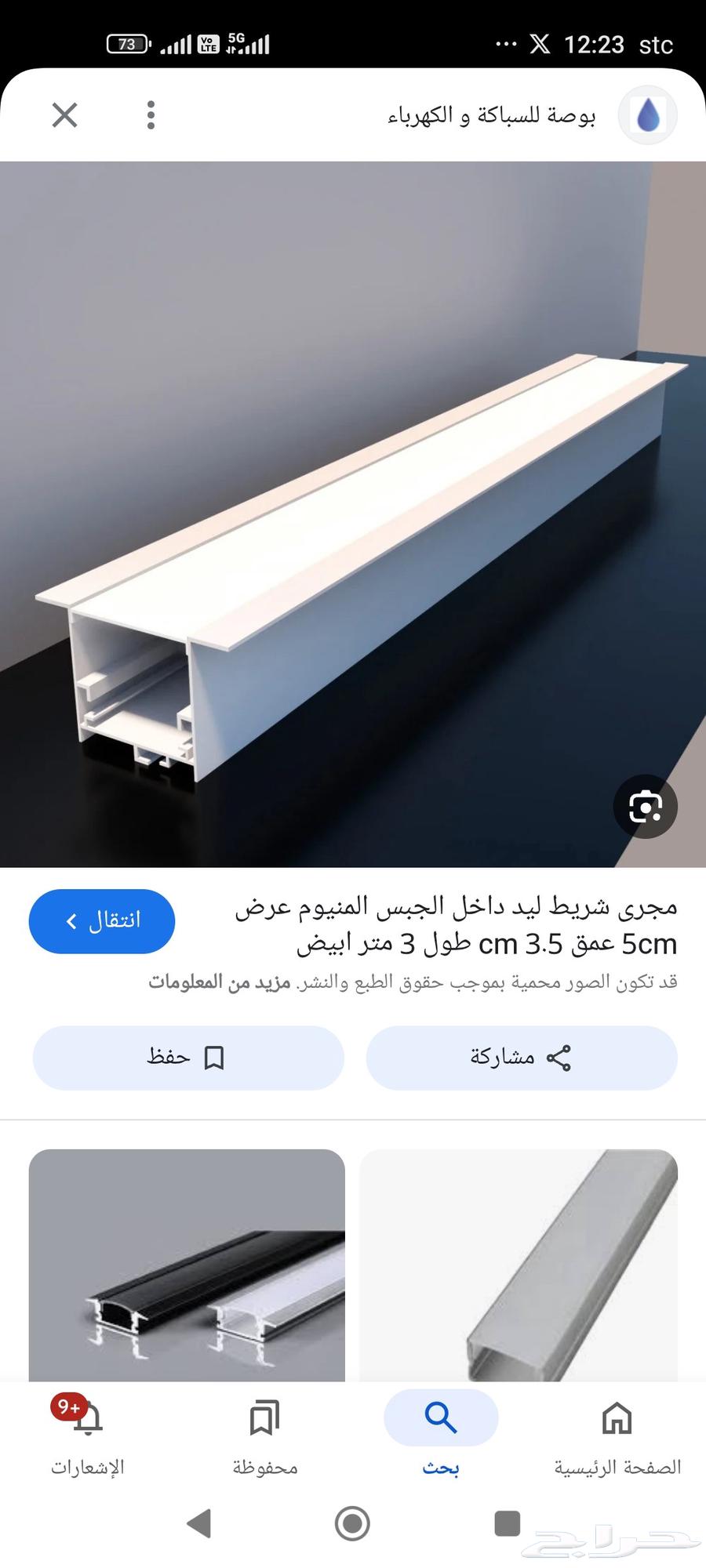Tap the chevron inside the انتقال button
The width and height of the screenshot is (706, 1568).
tap(71, 920)
